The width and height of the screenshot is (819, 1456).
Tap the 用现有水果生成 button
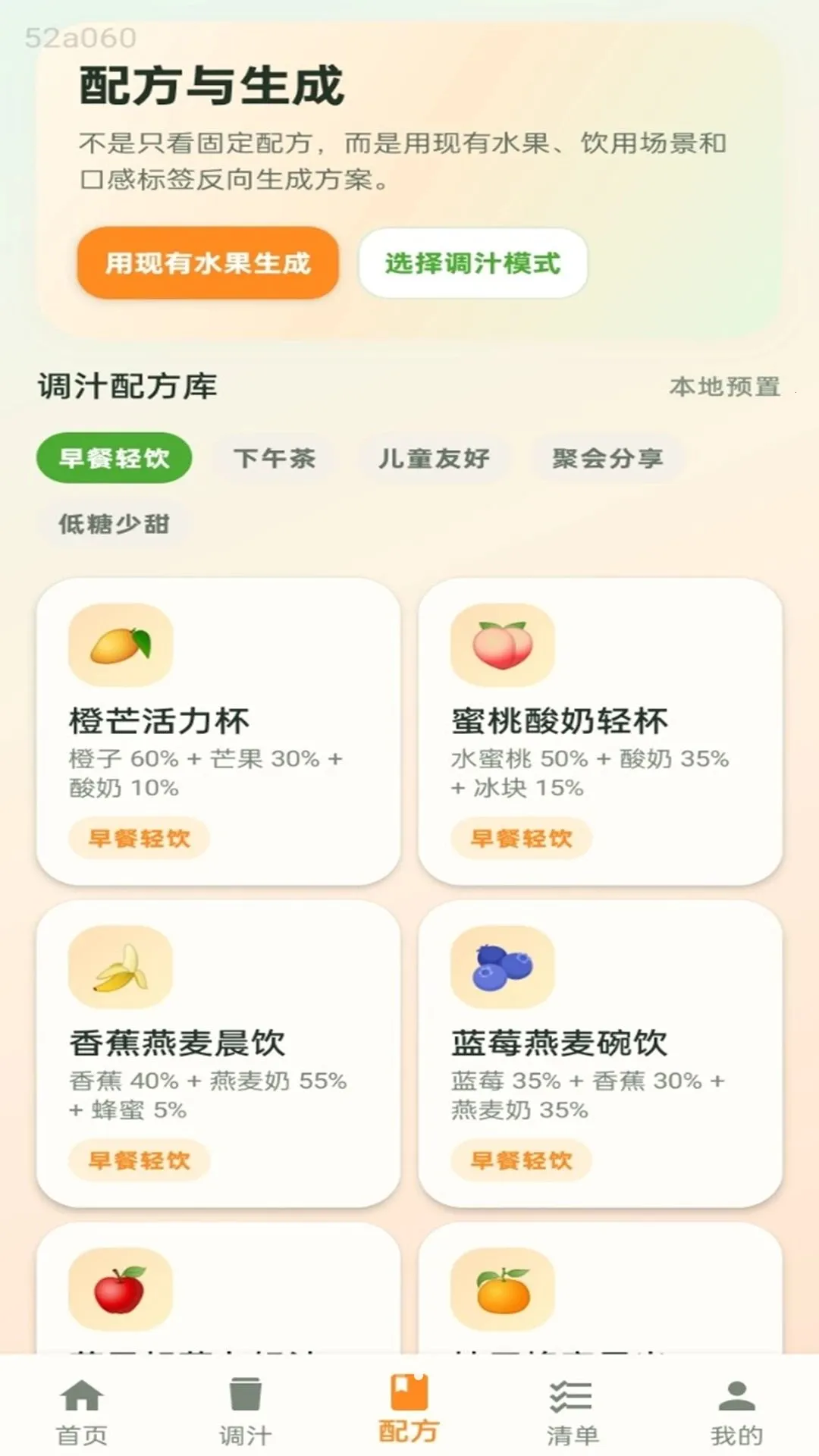coord(207,262)
